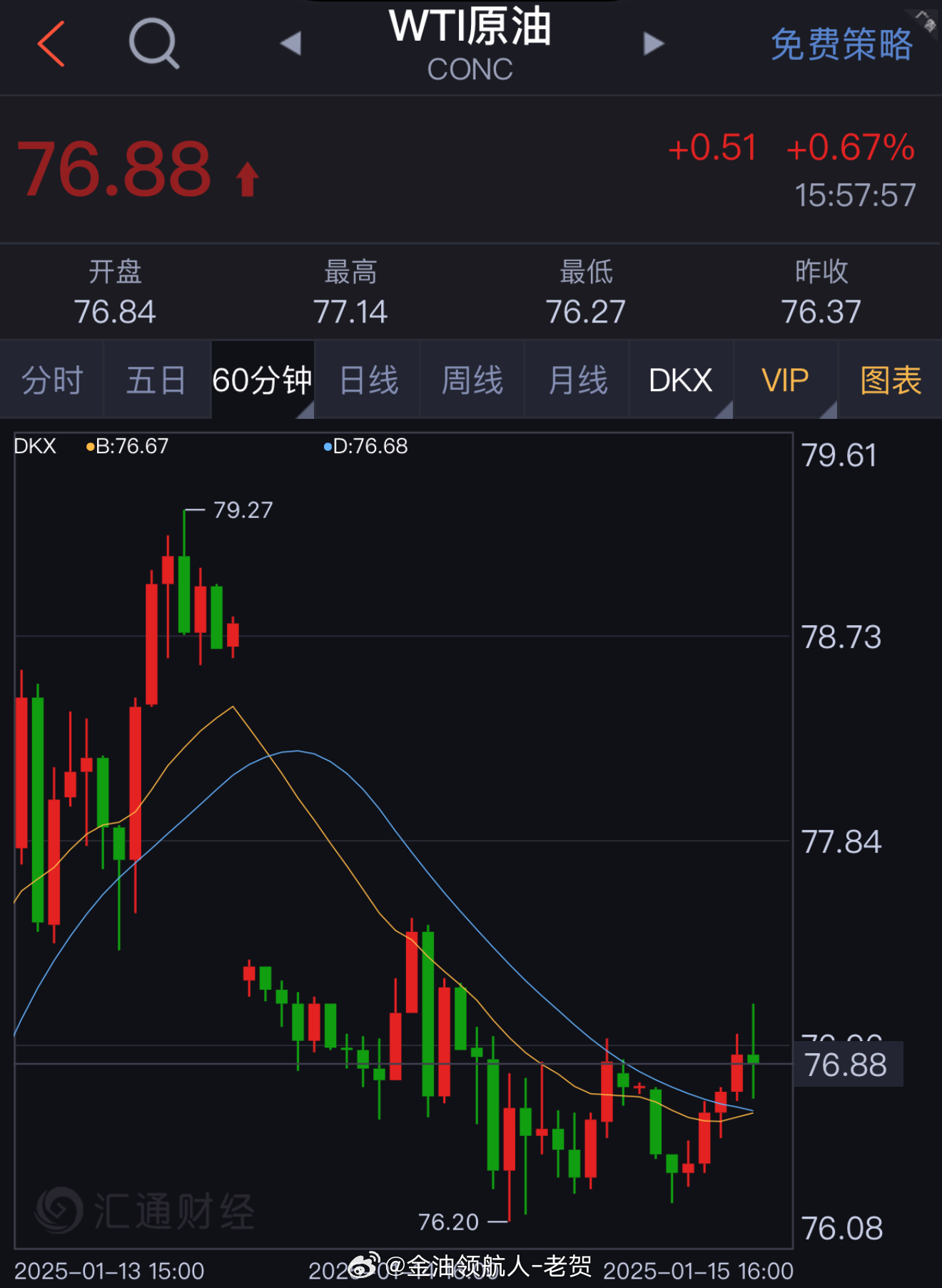Select the 五日 five-day tab
This screenshot has height=1288, width=942.
point(156,380)
